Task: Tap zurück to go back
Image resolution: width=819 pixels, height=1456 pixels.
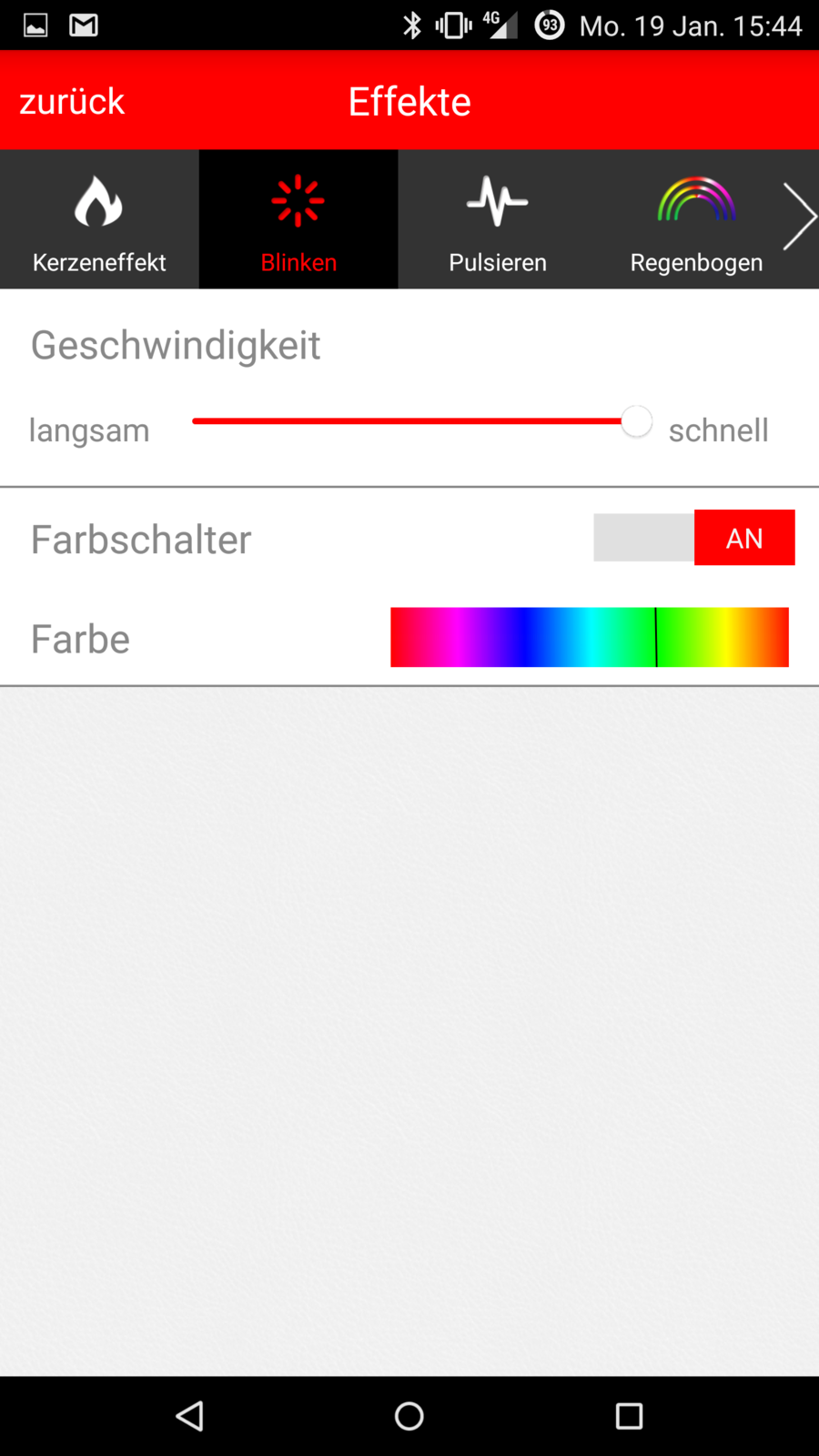Action: click(72, 101)
